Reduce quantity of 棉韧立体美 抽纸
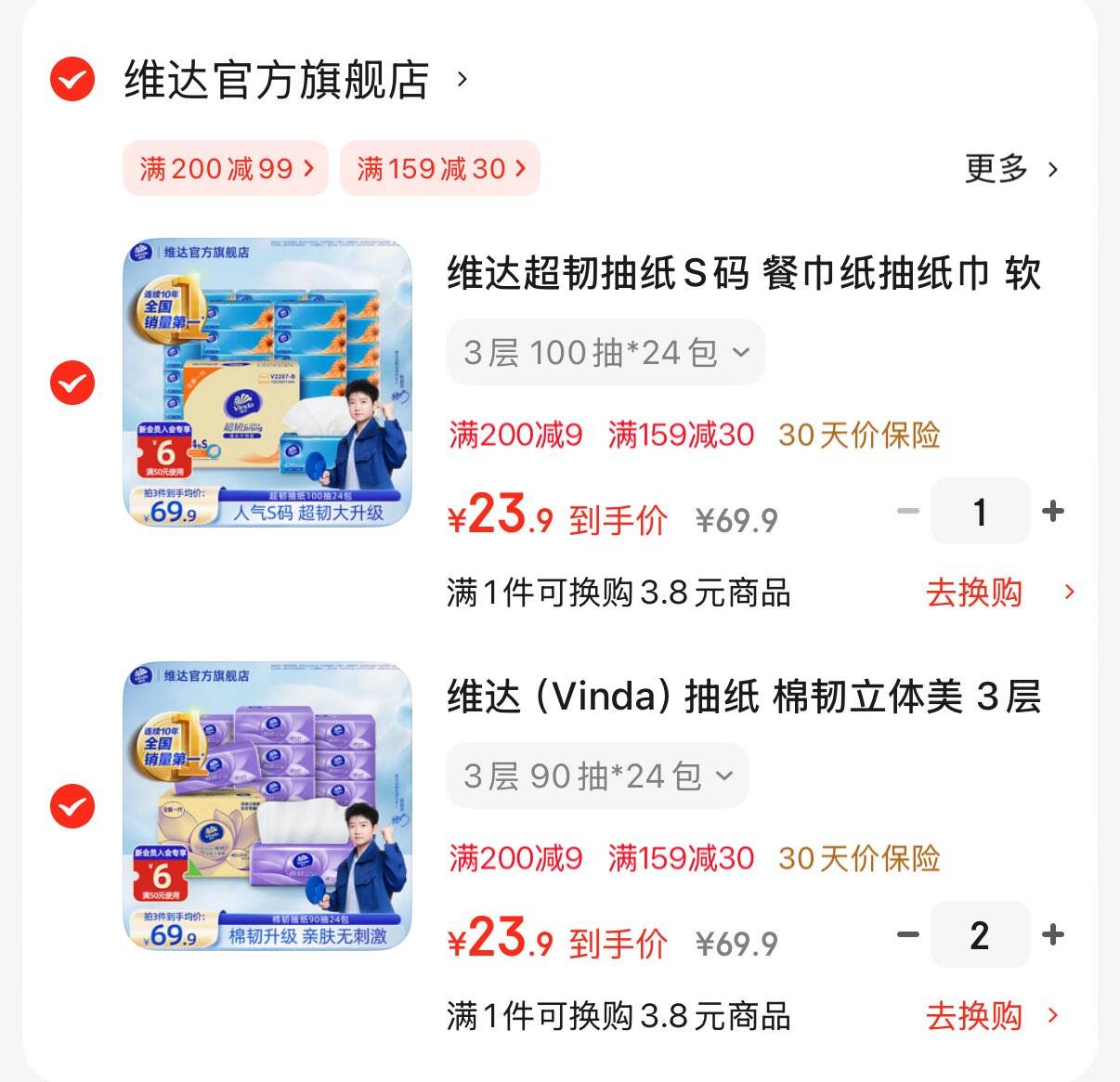This screenshot has height=1082, width=1120. point(907,934)
